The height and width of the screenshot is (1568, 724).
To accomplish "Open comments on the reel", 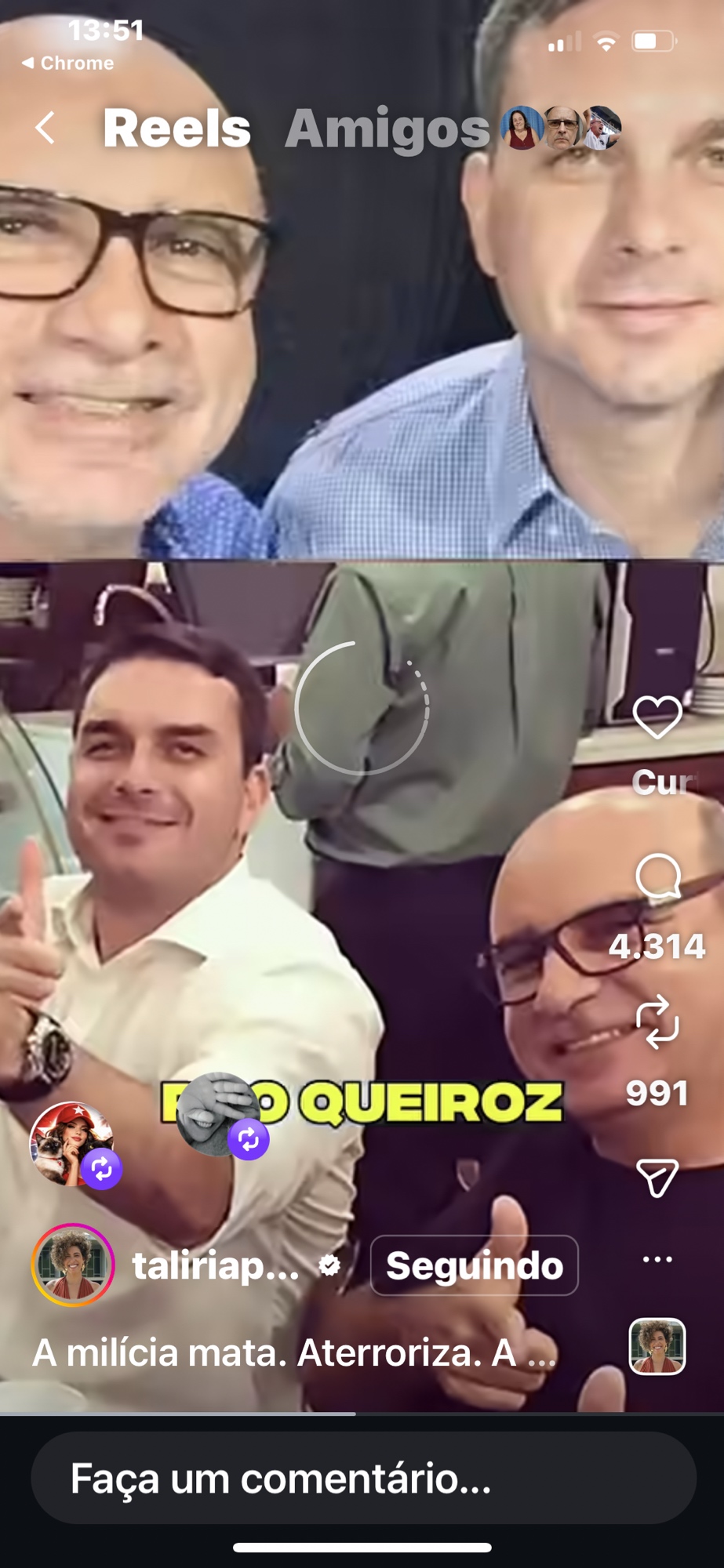I will [x=657, y=877].
